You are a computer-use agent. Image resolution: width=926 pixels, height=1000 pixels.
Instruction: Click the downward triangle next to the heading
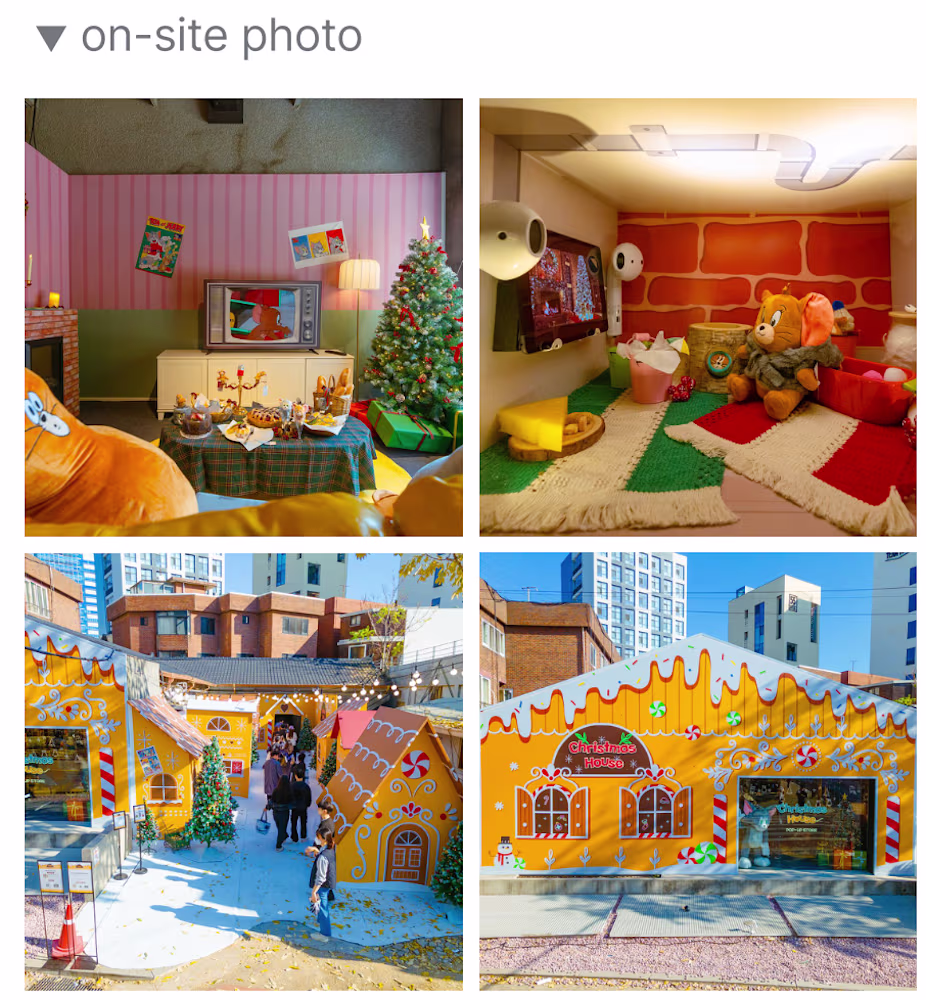pos(55,37)
